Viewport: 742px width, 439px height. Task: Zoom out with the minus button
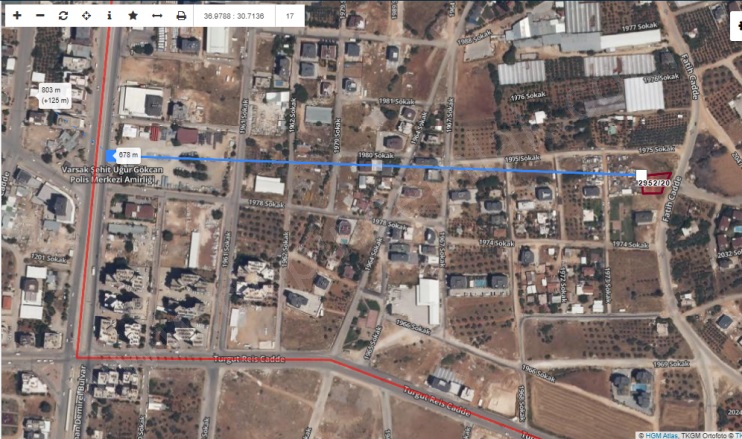(40, 16)
